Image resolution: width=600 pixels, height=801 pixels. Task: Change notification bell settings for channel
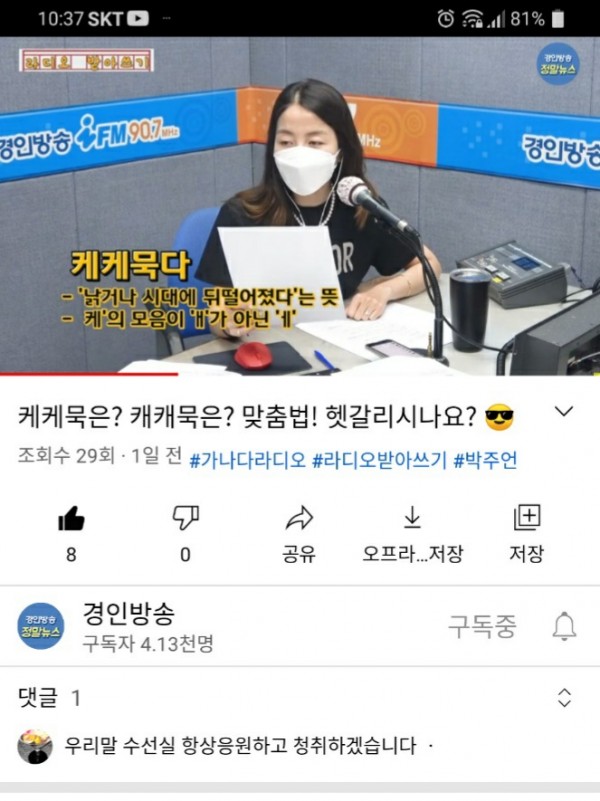point(564,627)
